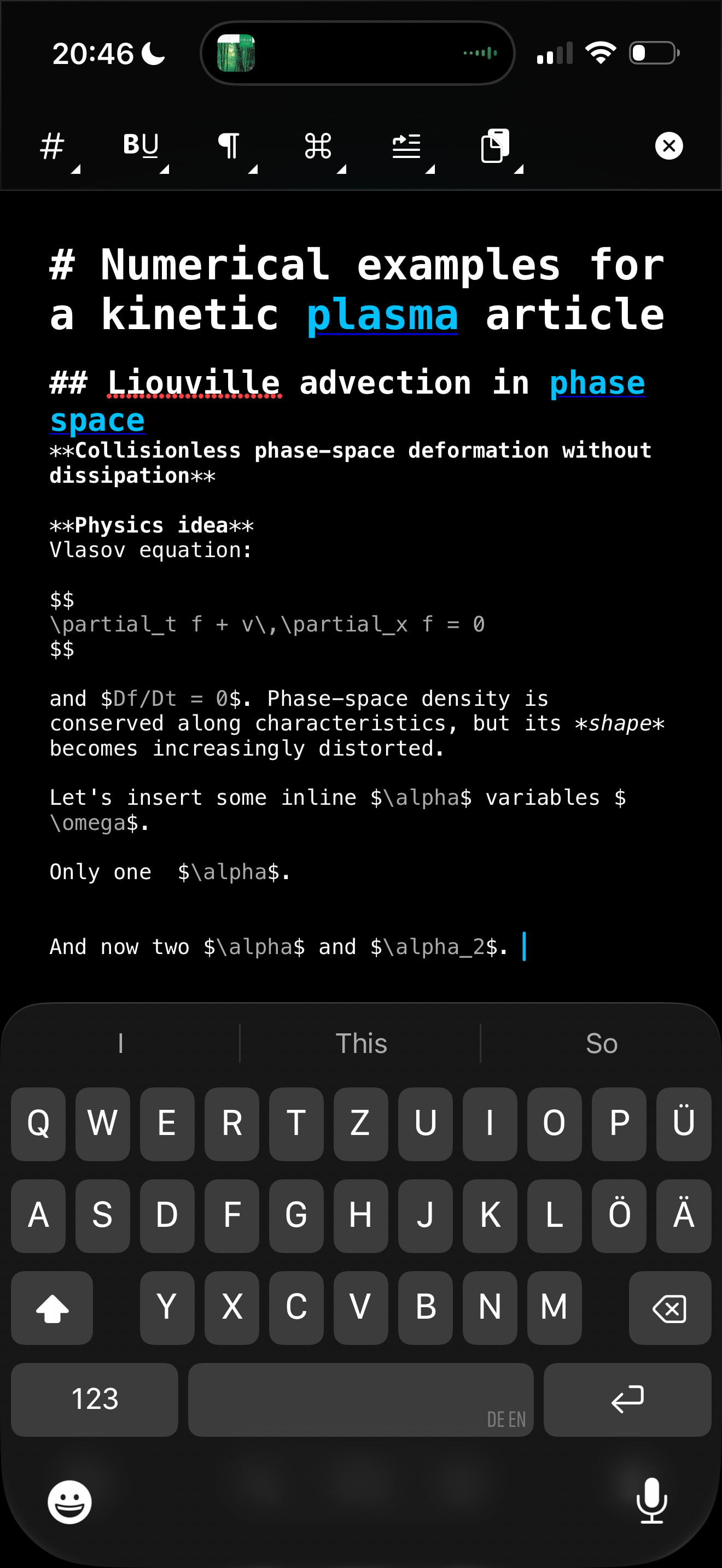
Task: Switch keyboard to numbers with 123
Action: (95, 1399)
